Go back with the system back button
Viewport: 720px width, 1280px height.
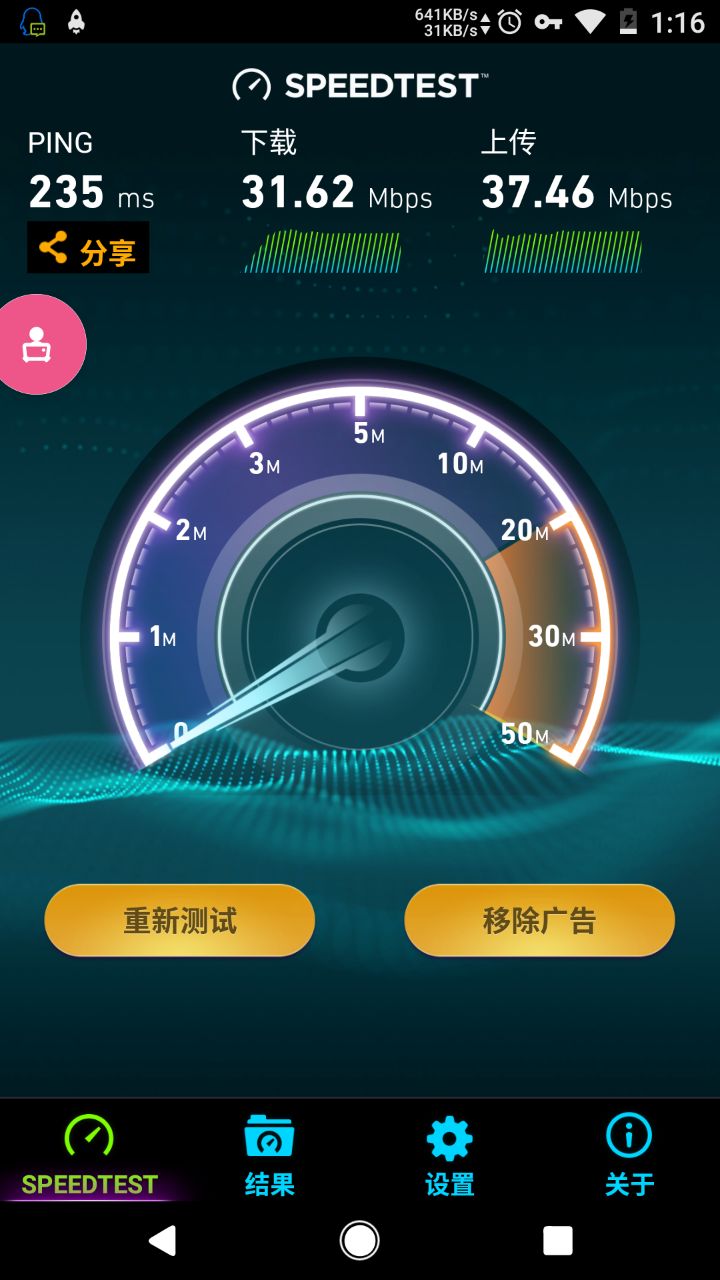[162, 1241]
